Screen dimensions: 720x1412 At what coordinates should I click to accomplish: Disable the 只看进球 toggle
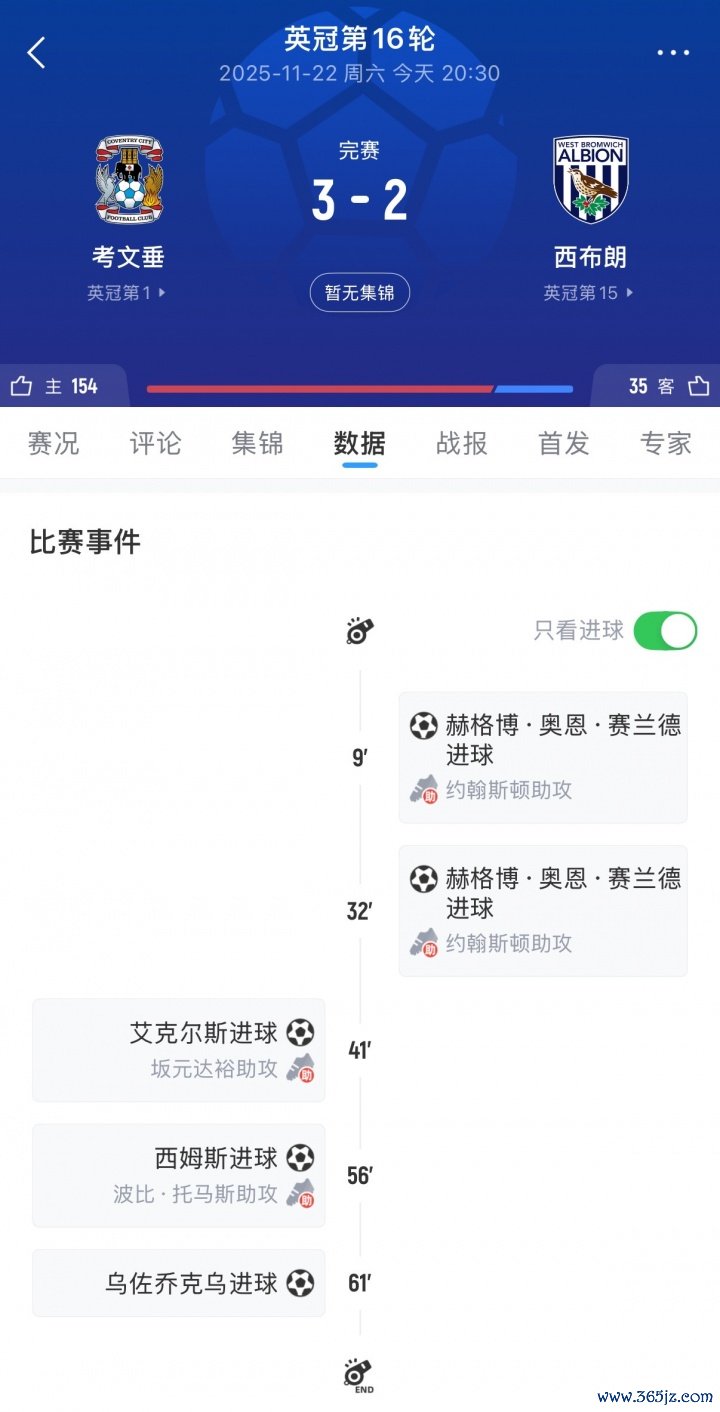coord(665,631)
